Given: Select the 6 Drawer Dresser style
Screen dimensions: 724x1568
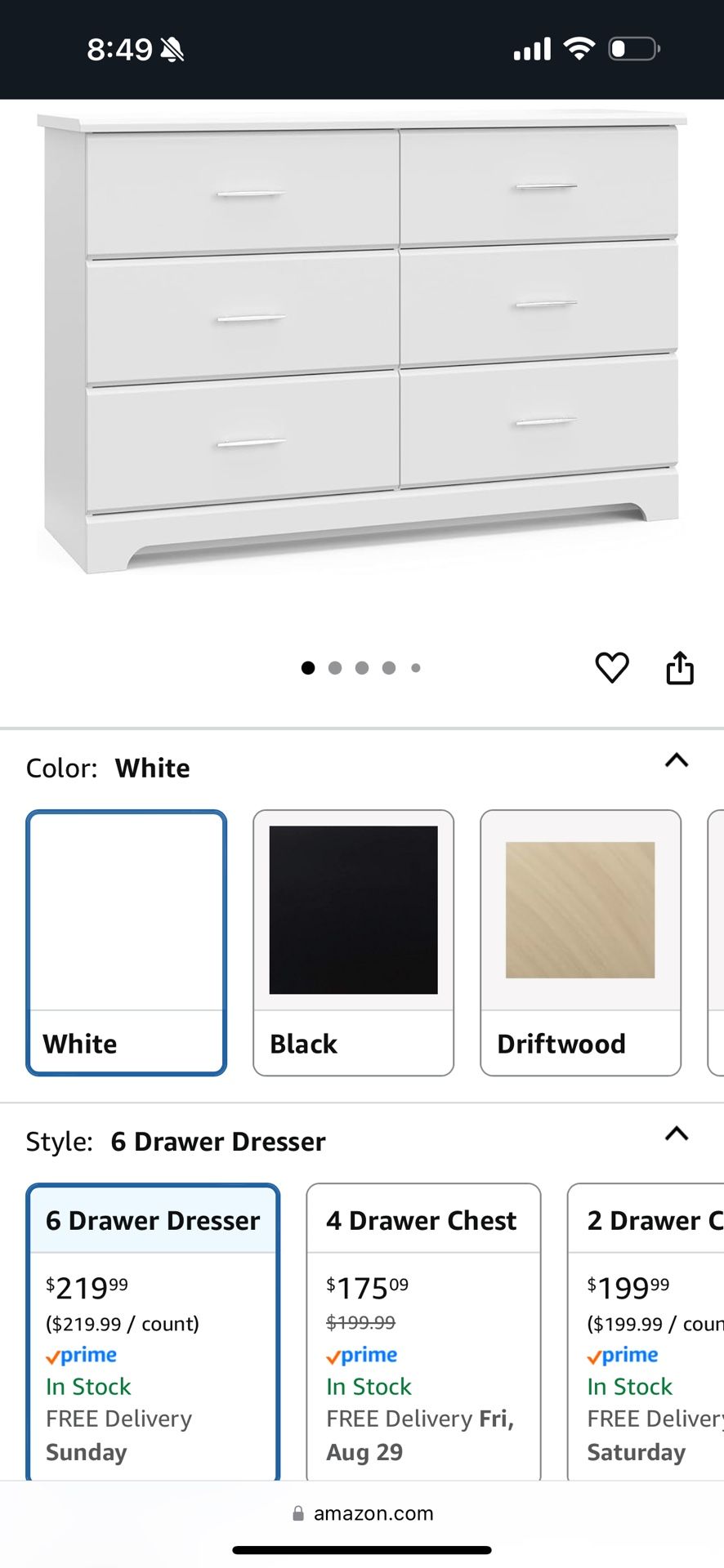Looking at the screenshot, I should (x=153, y=1331).
